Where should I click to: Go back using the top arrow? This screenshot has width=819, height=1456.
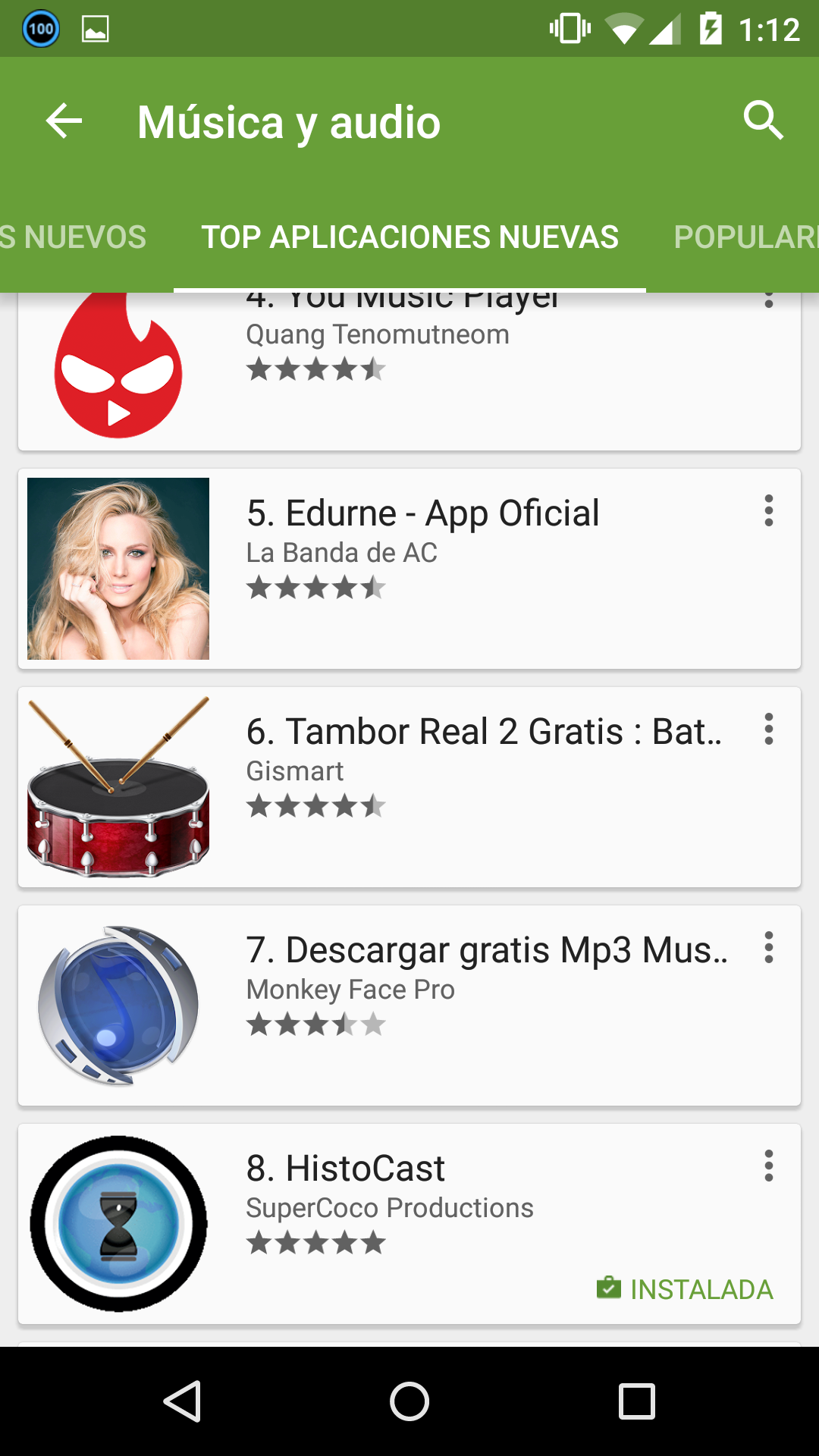click(64, 121)
